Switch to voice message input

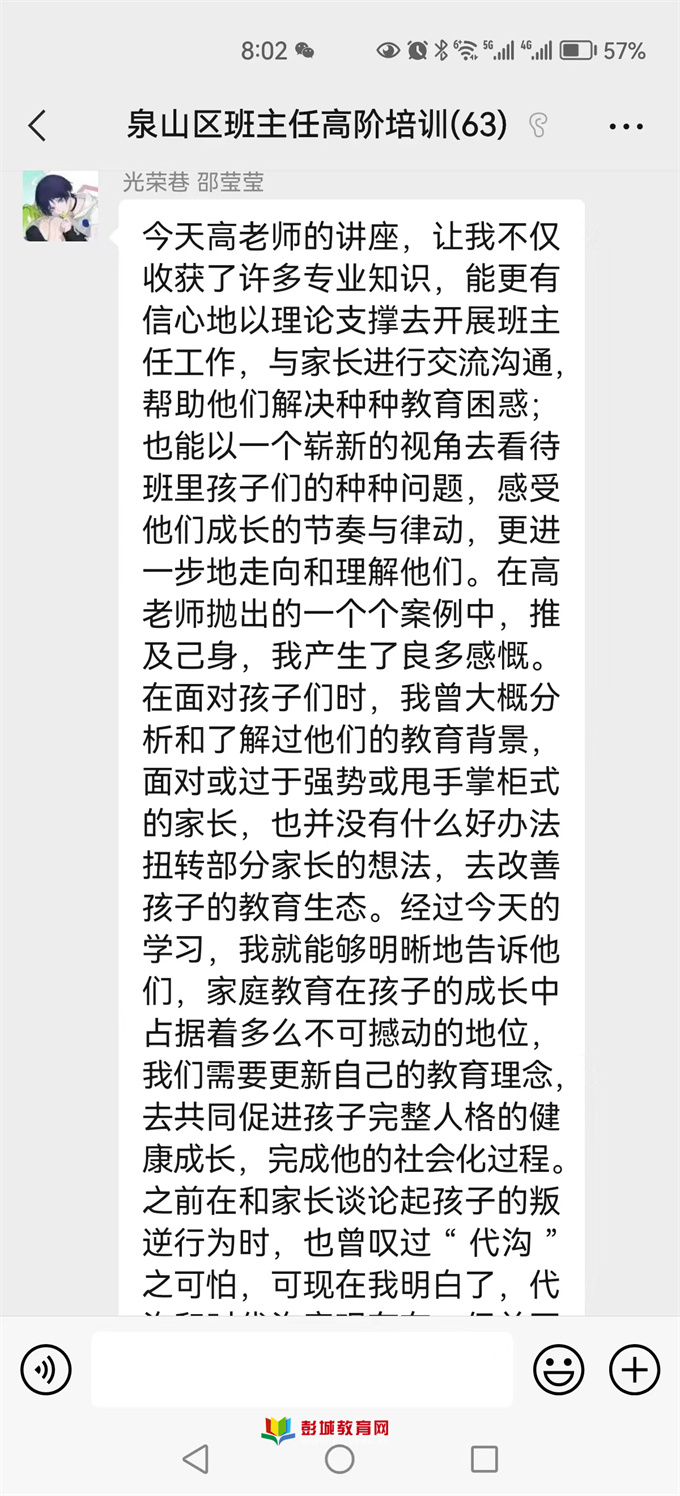pyautogui.click(x=46, y=1370)
